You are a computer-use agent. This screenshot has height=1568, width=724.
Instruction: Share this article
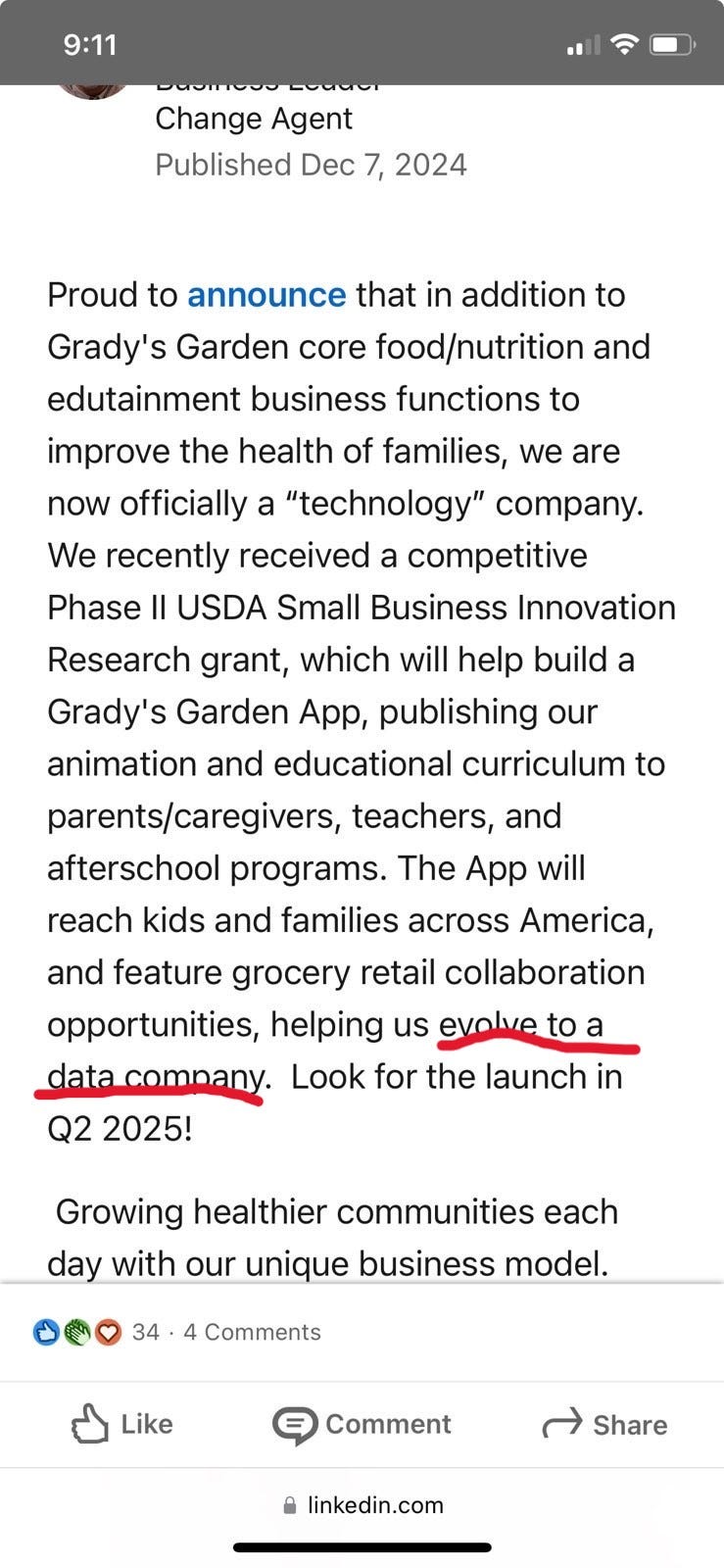[604, 1425]
